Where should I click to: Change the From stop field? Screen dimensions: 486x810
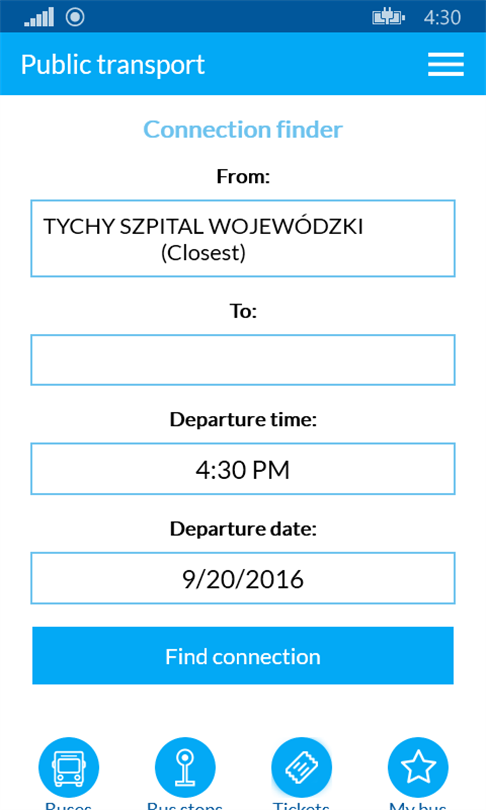(x=243, y=239)
